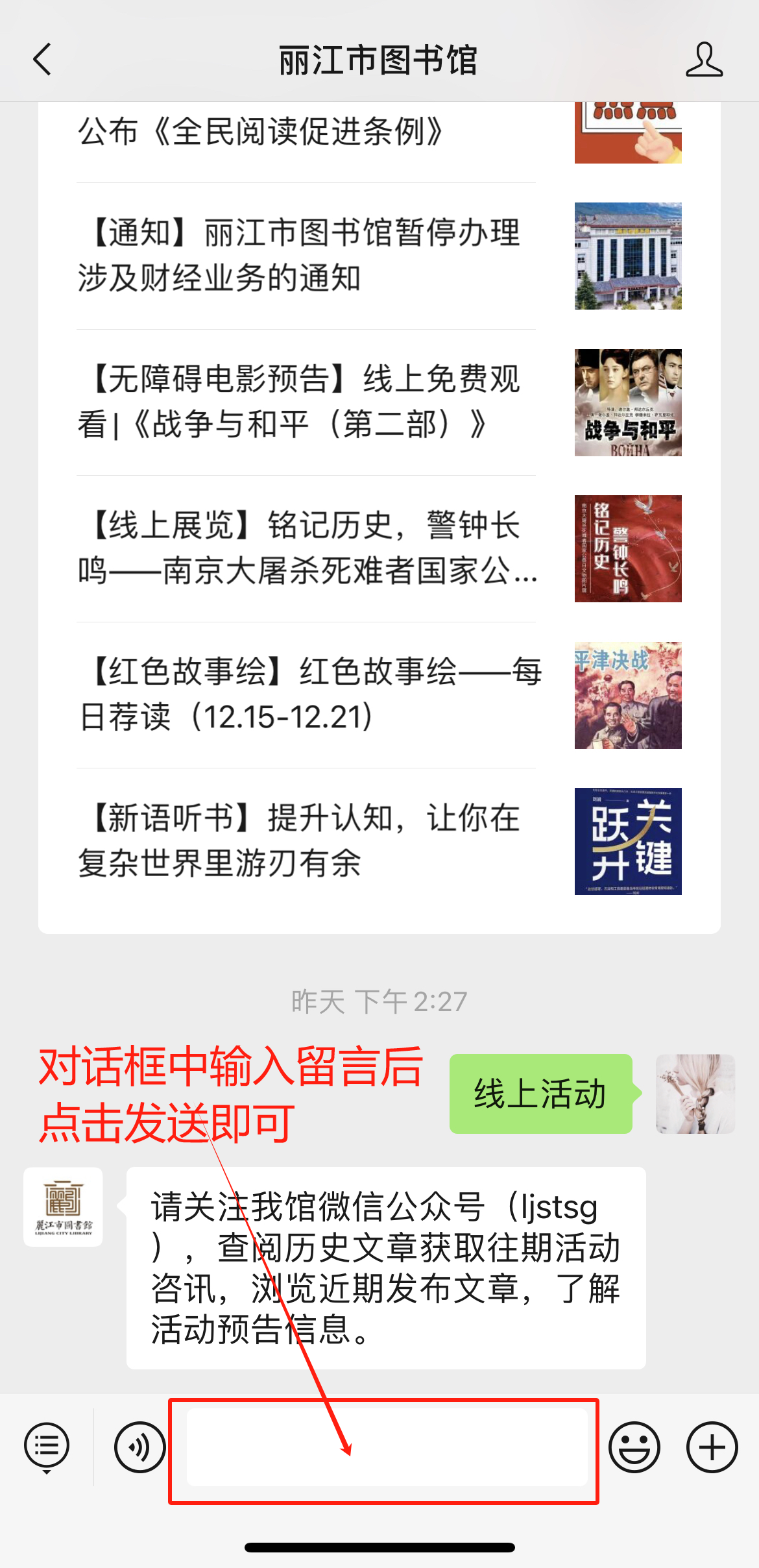Switch to voice message input
Viewport: 759px width, 1568px height.
pos(139,1447)
